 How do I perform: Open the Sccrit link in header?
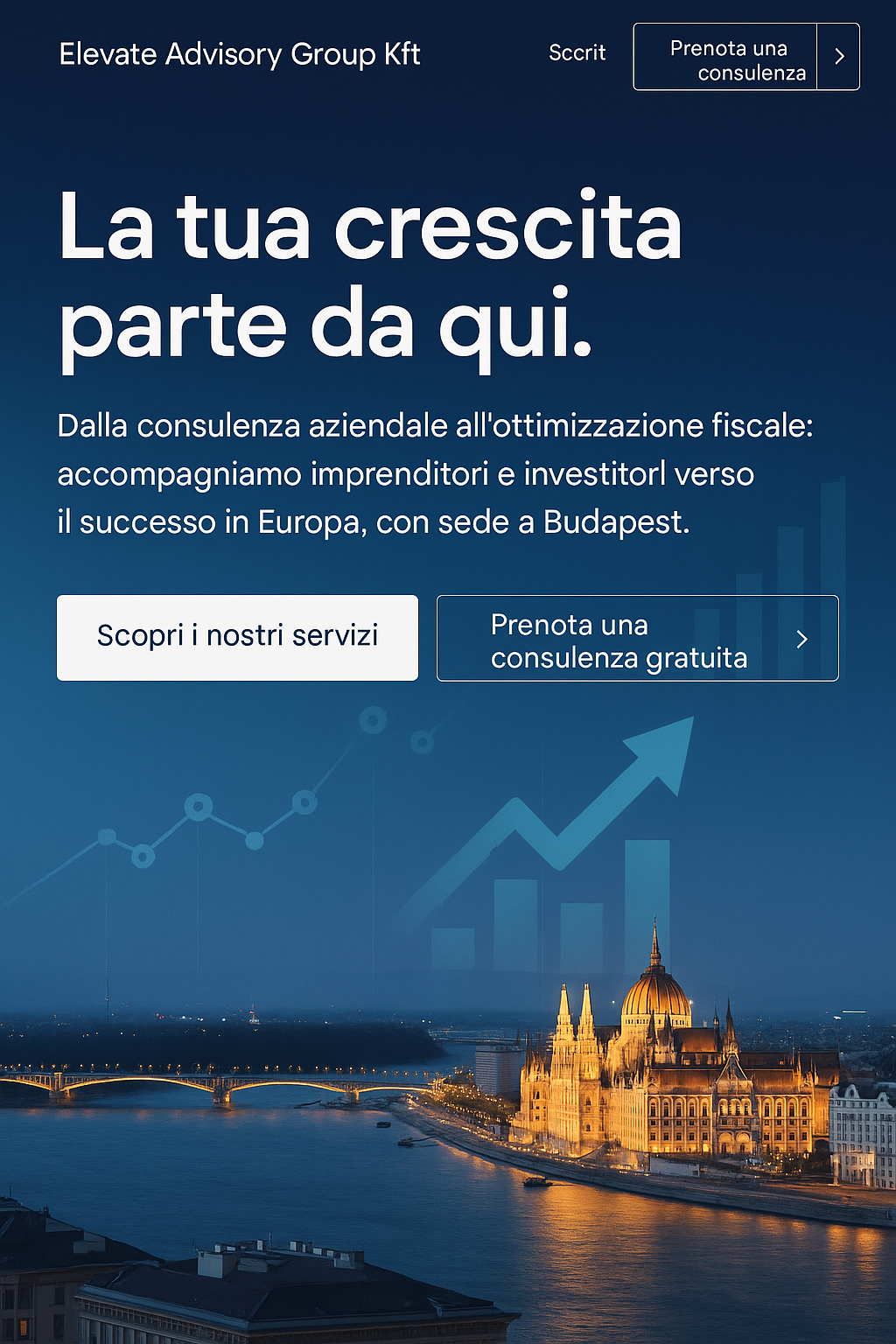pyautogui.click(x=577, y=53)
